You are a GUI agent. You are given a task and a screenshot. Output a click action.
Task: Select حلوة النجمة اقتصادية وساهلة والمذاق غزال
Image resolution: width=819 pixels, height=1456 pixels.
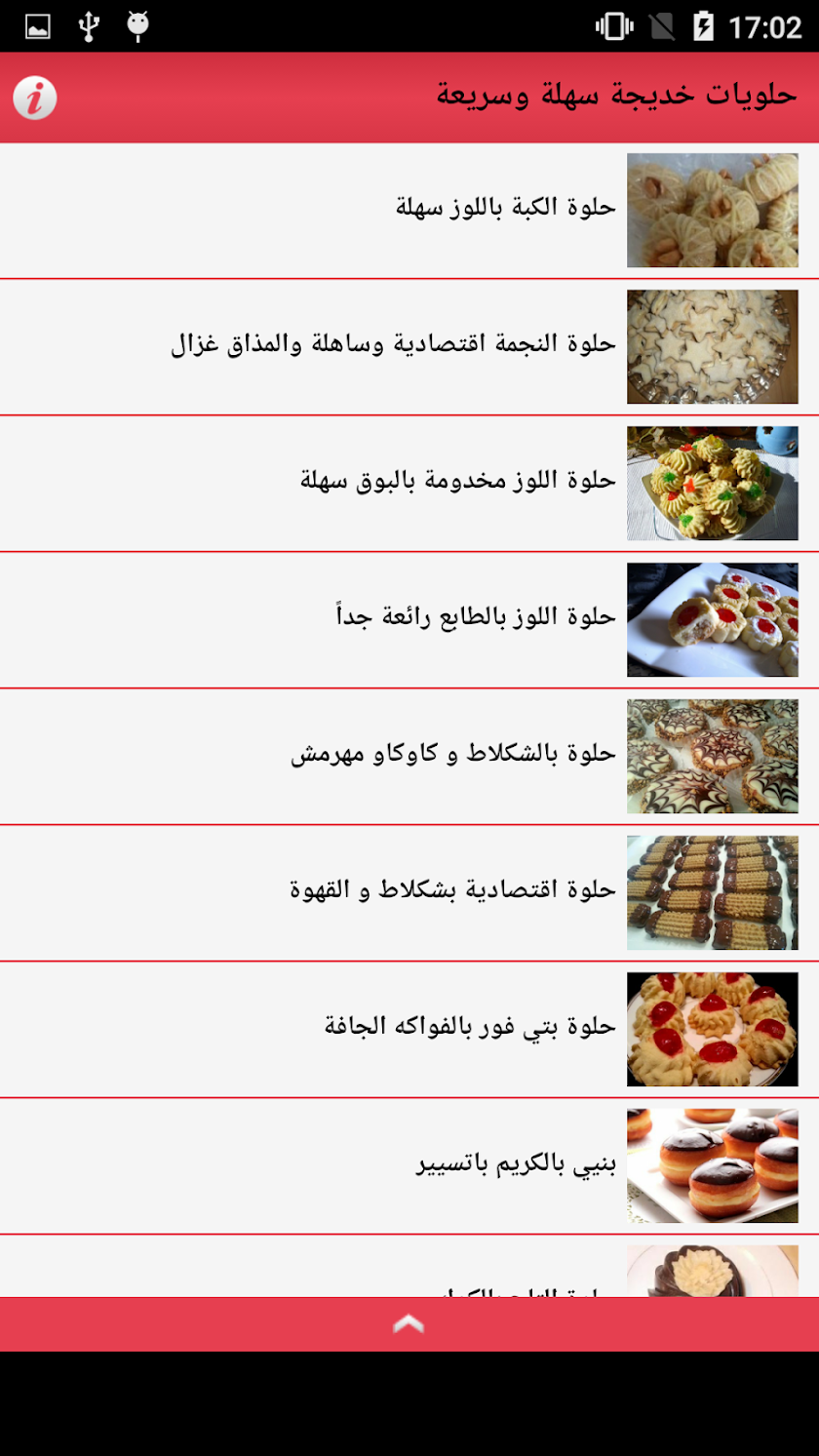pos(394,345)
